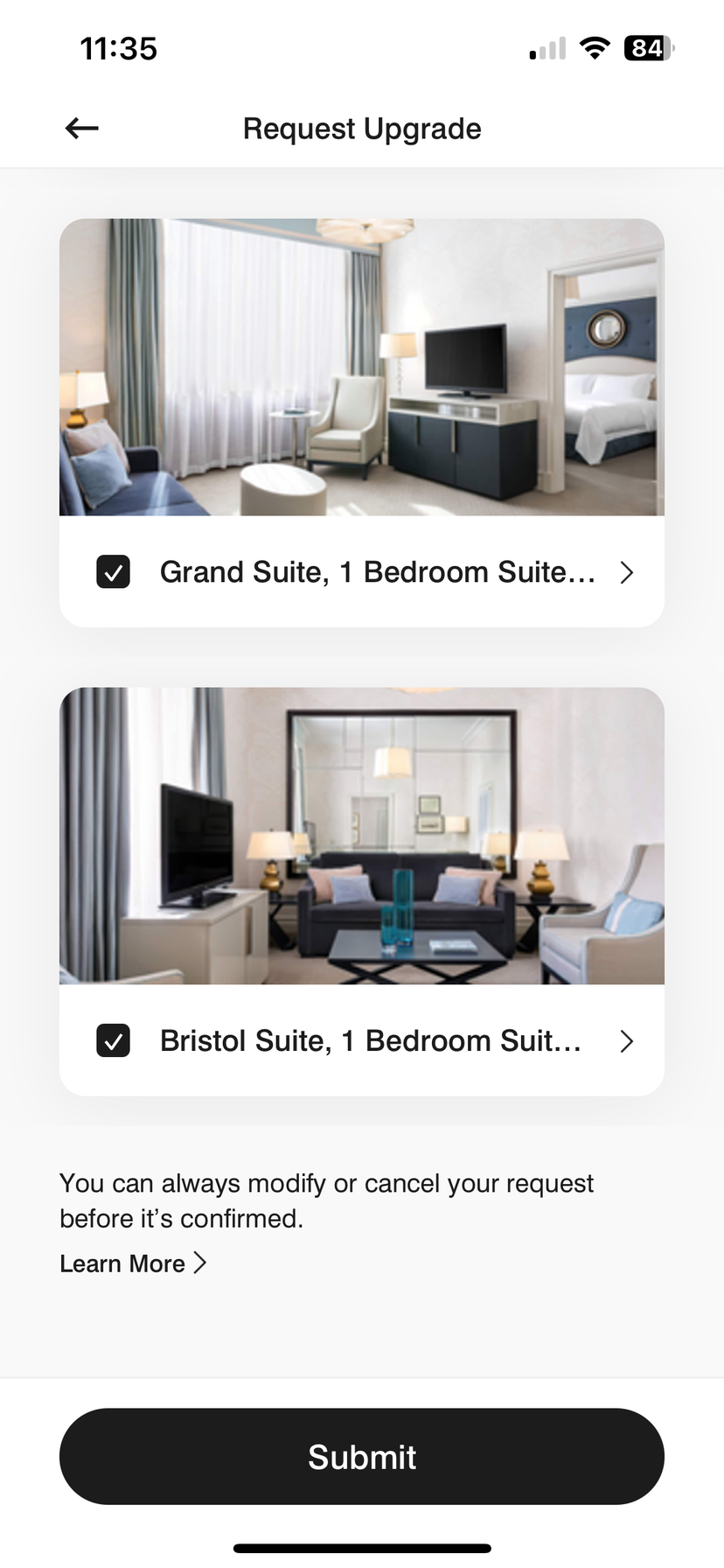Tap the battery indicator showing 84
The height and width of the screenshot is (1568, 724).
pyautogui.click(x=648, y=48)
